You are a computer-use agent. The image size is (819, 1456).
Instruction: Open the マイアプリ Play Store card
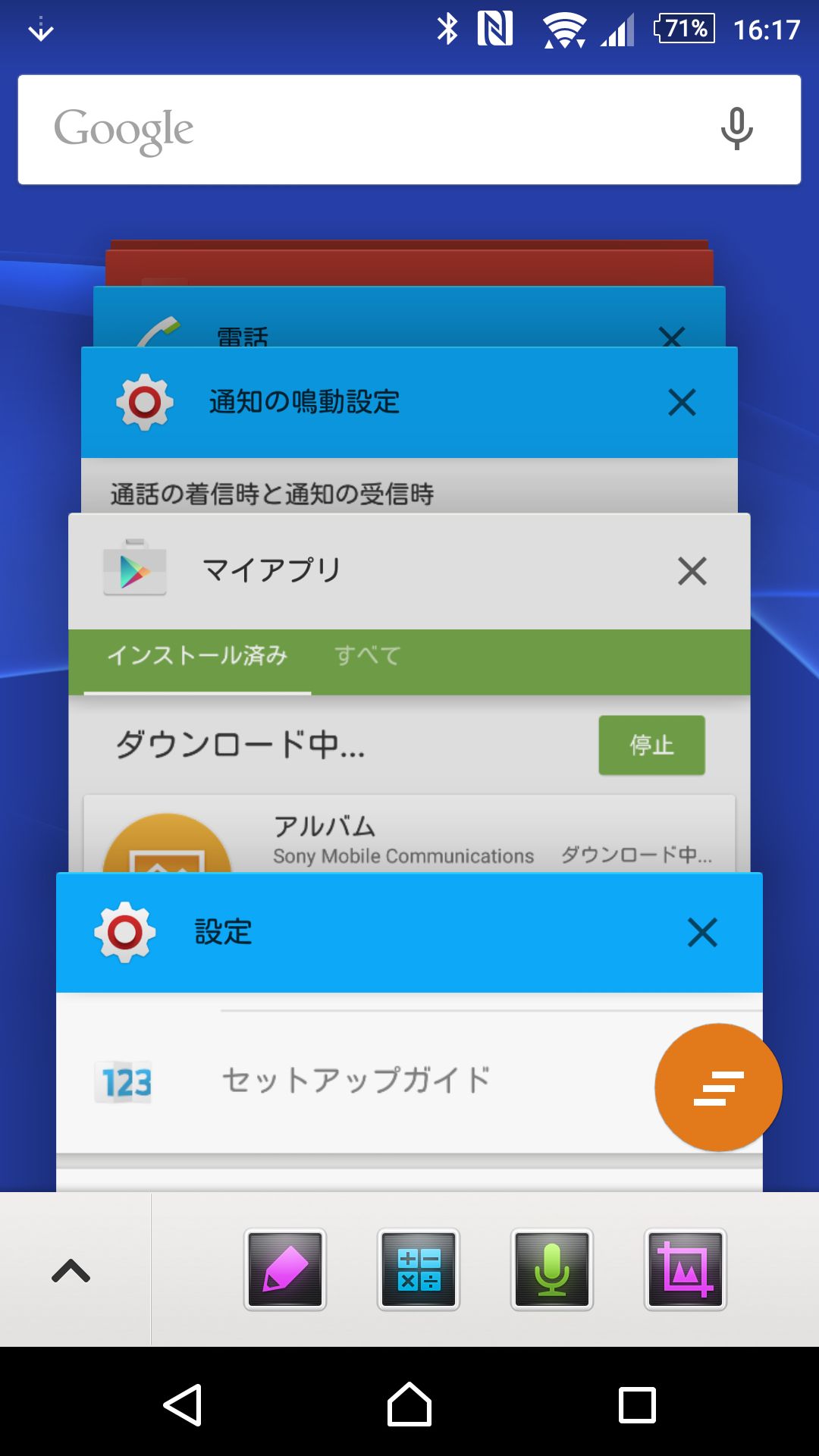pos(409,693)
